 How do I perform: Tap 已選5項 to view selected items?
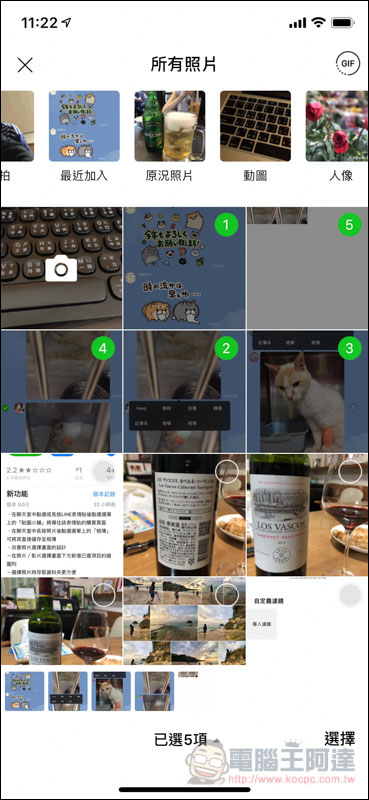[184, 739]
